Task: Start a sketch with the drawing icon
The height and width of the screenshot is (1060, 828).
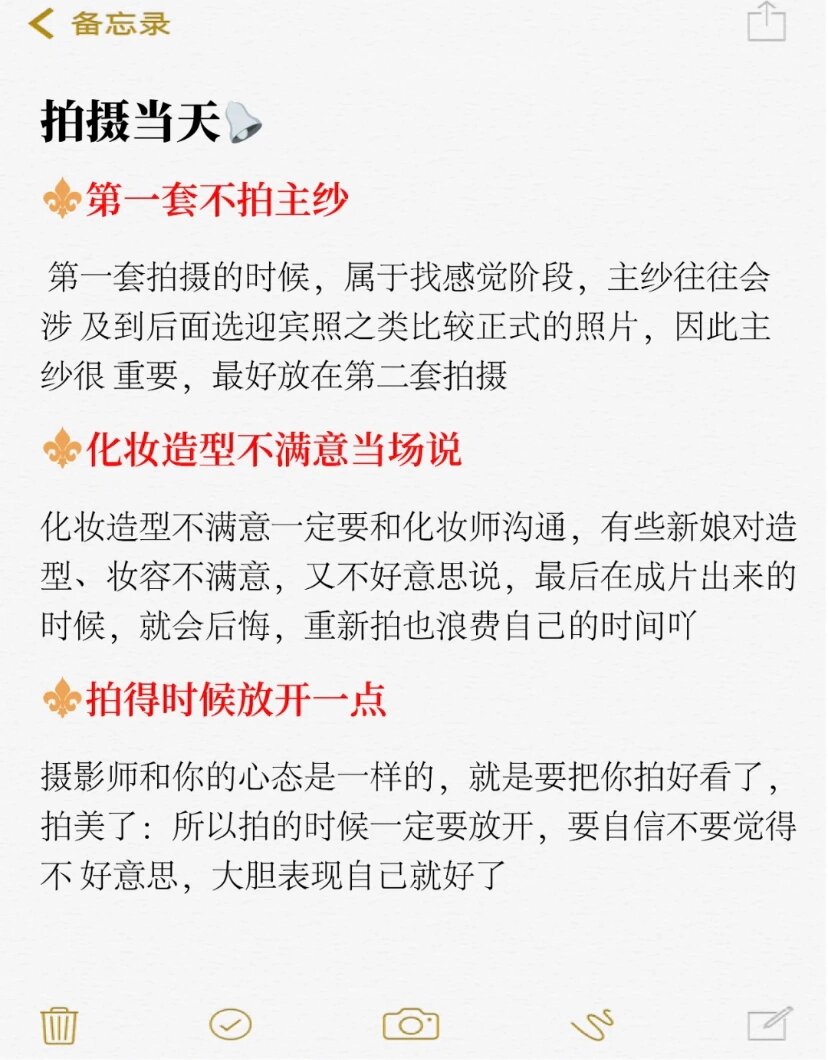Action: (592, 1025)
